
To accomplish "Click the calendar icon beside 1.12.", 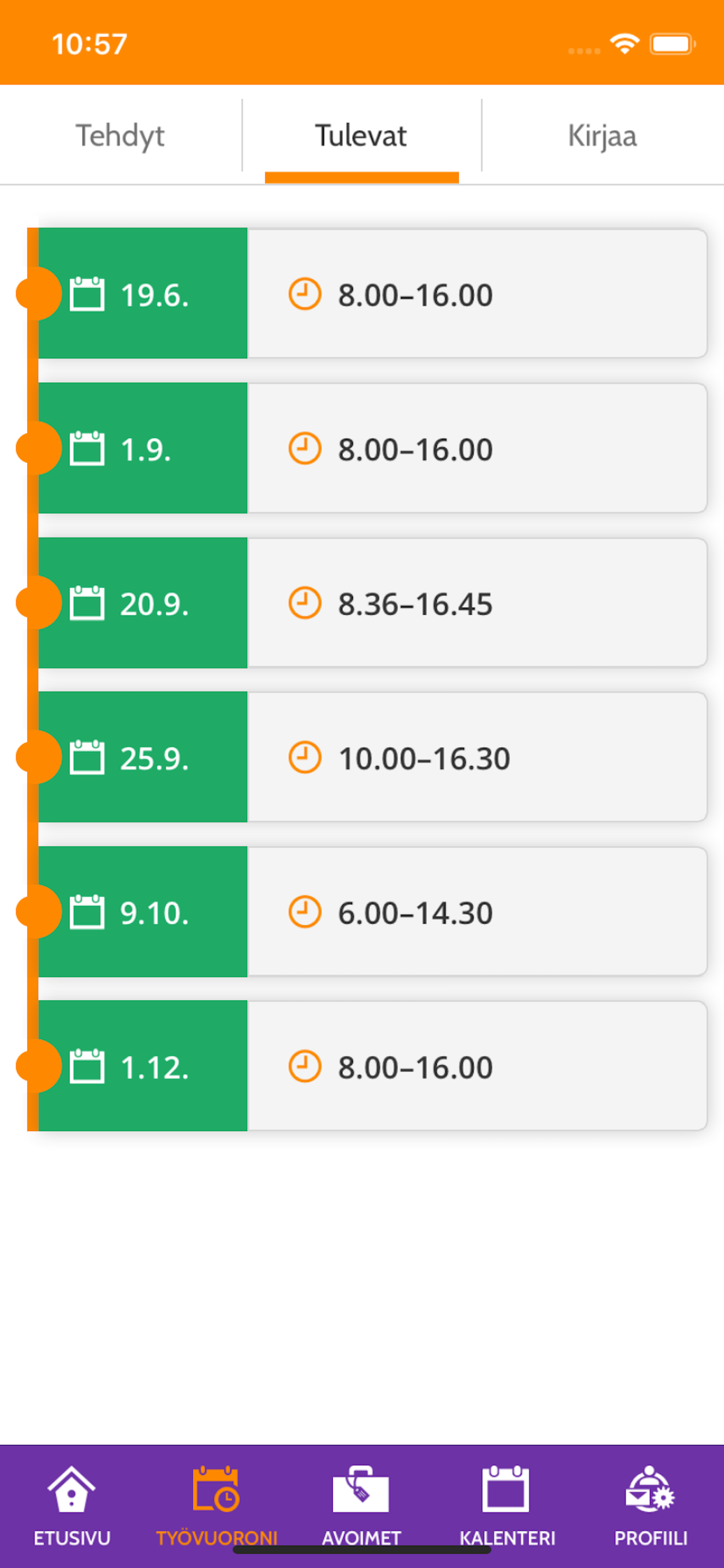I will click(x=87, y=1066).
